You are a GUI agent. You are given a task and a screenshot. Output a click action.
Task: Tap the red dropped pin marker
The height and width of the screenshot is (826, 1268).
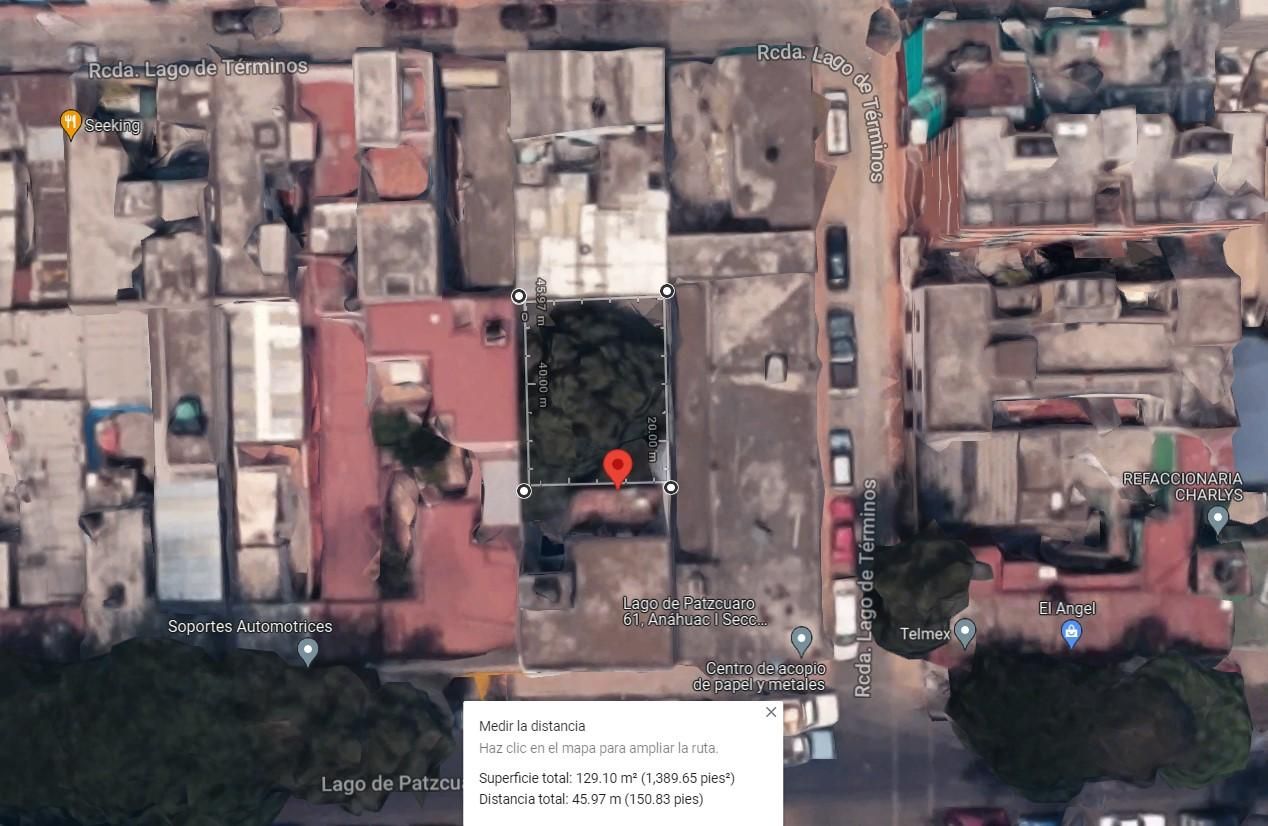coord(618,469)
